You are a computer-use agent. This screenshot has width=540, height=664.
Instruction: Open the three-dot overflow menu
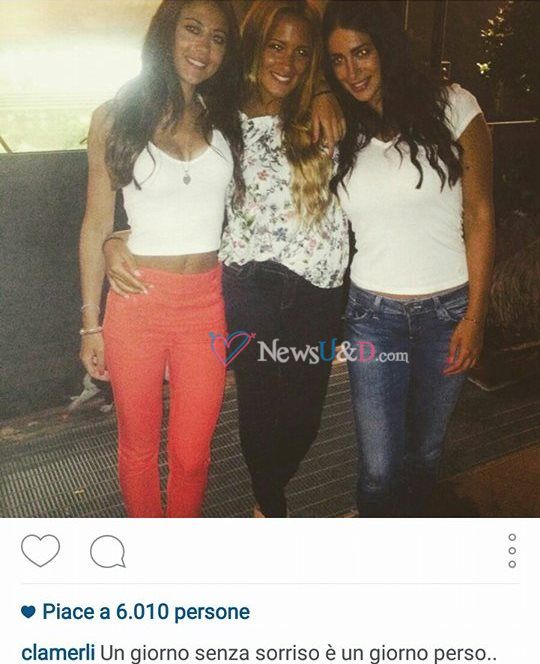512,551
